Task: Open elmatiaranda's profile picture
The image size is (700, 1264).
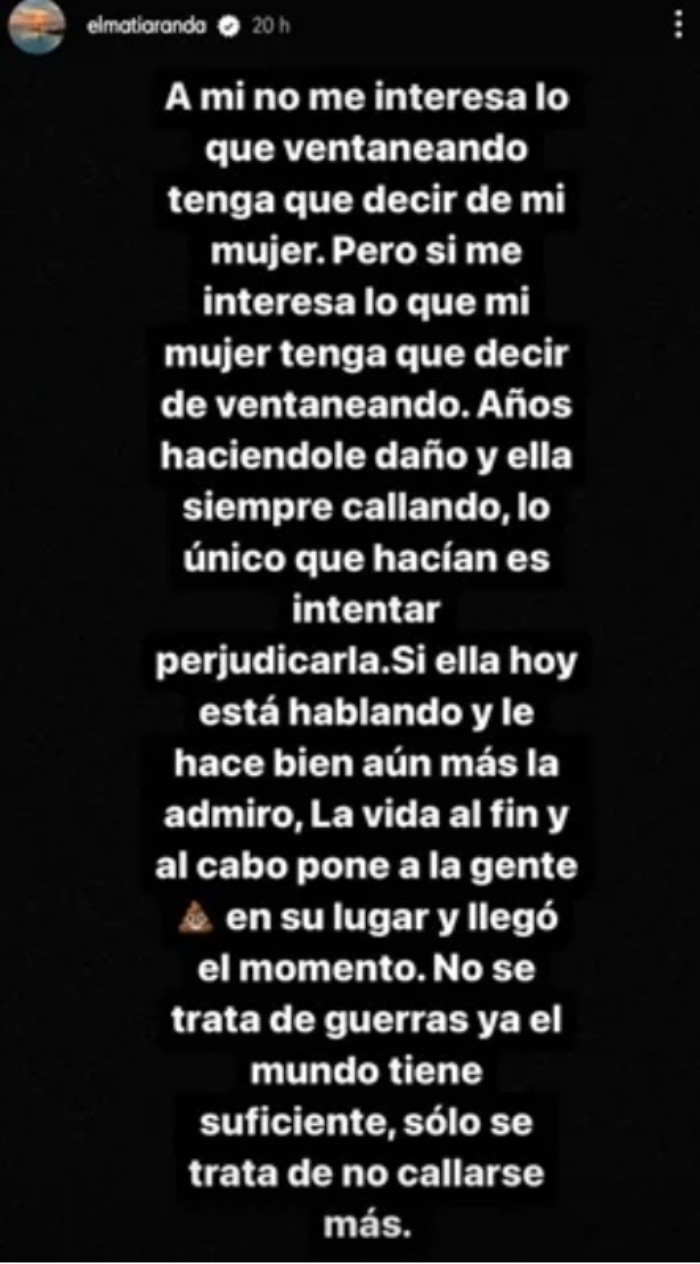Action: pyautogui.click(x=37, y=29)
